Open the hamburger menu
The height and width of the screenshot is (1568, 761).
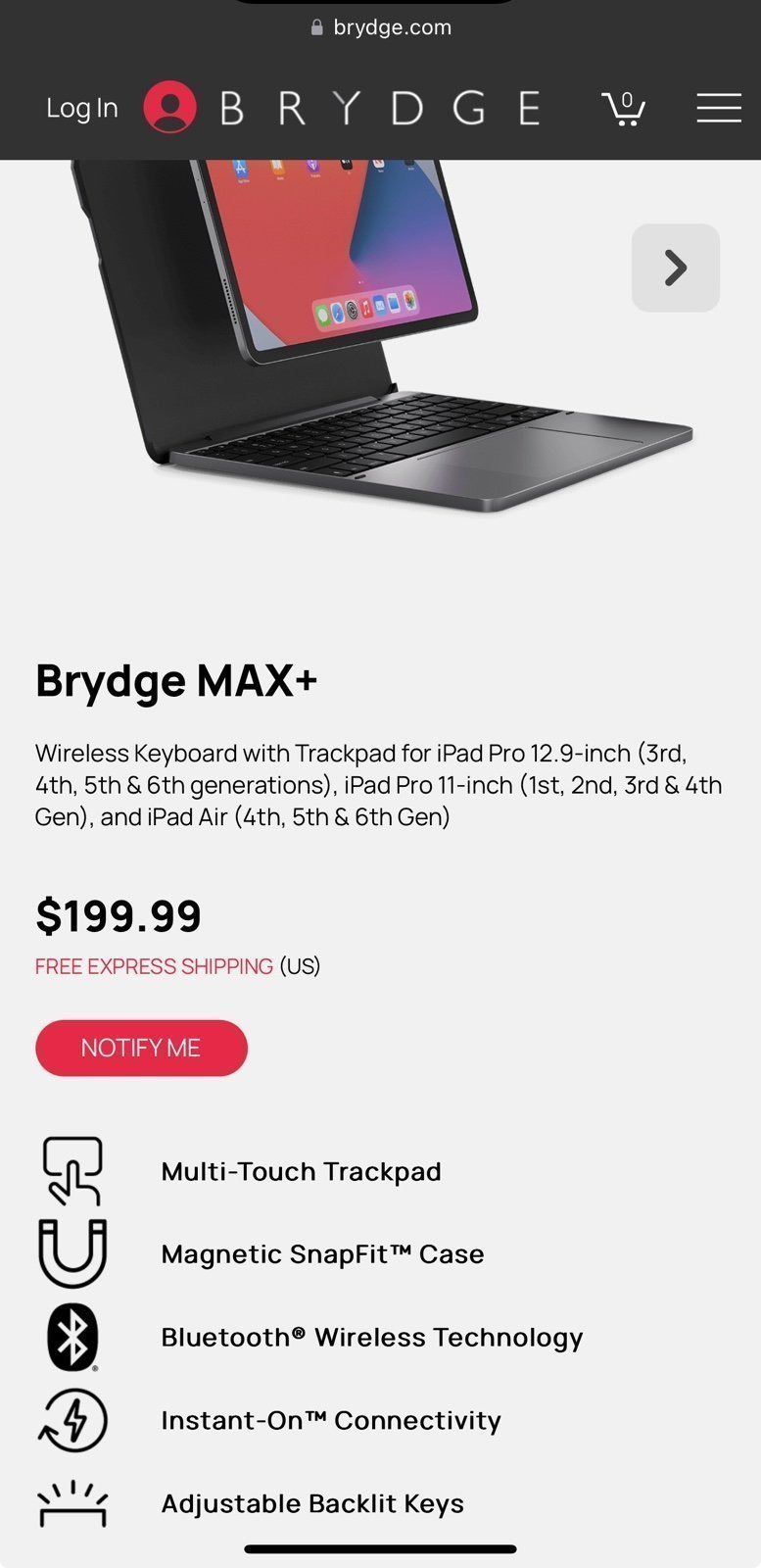coord(718,108)
